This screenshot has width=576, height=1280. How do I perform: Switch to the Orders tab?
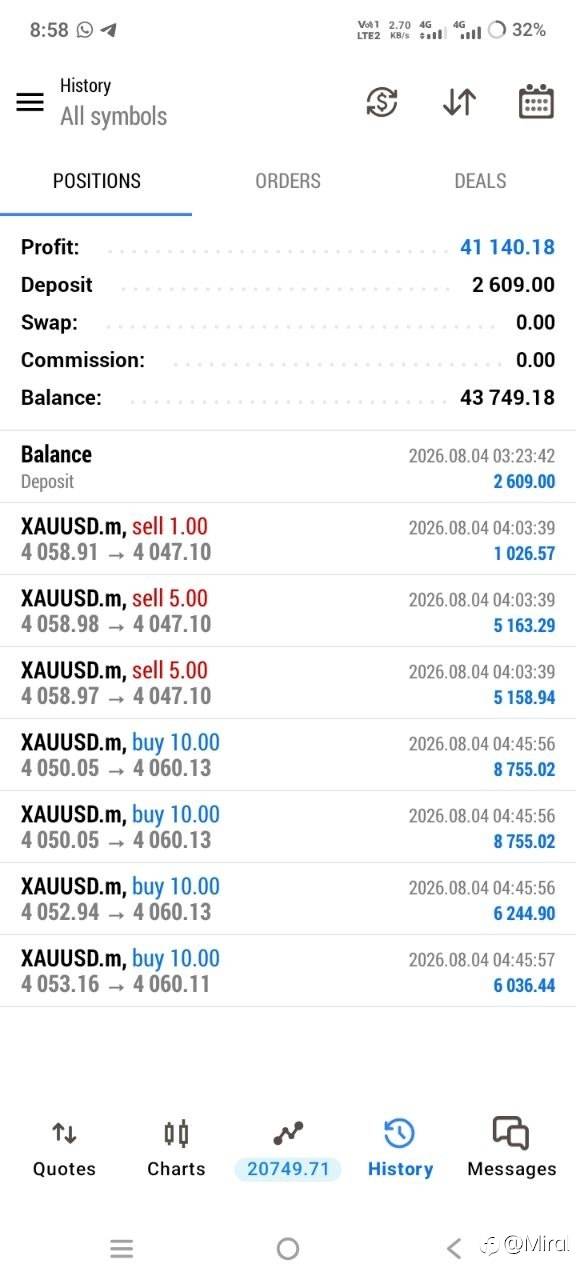click(288, 181)
